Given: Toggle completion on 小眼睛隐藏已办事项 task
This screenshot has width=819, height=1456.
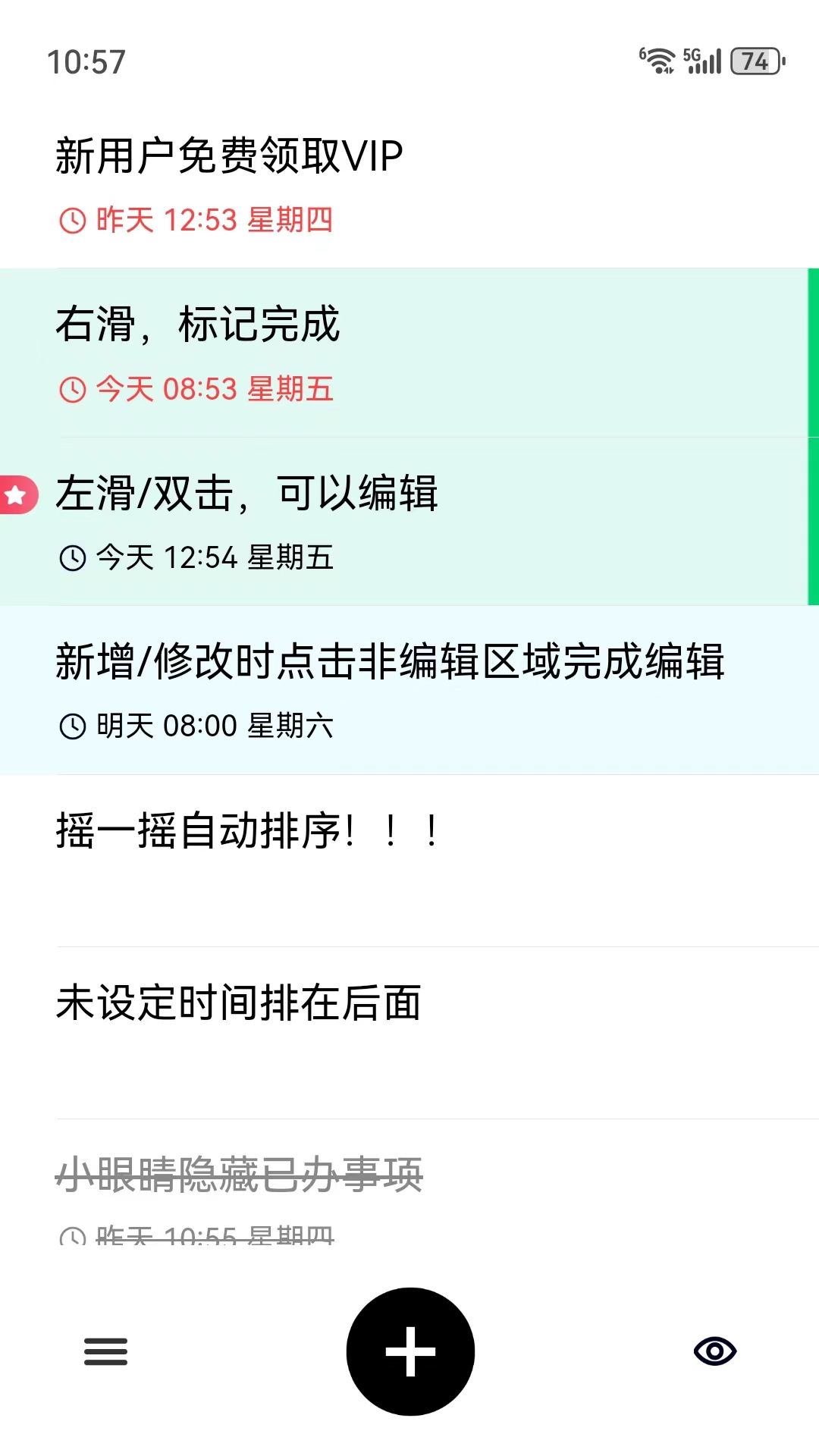Looking at the screenshot, I should click(x=240, y=1174).
